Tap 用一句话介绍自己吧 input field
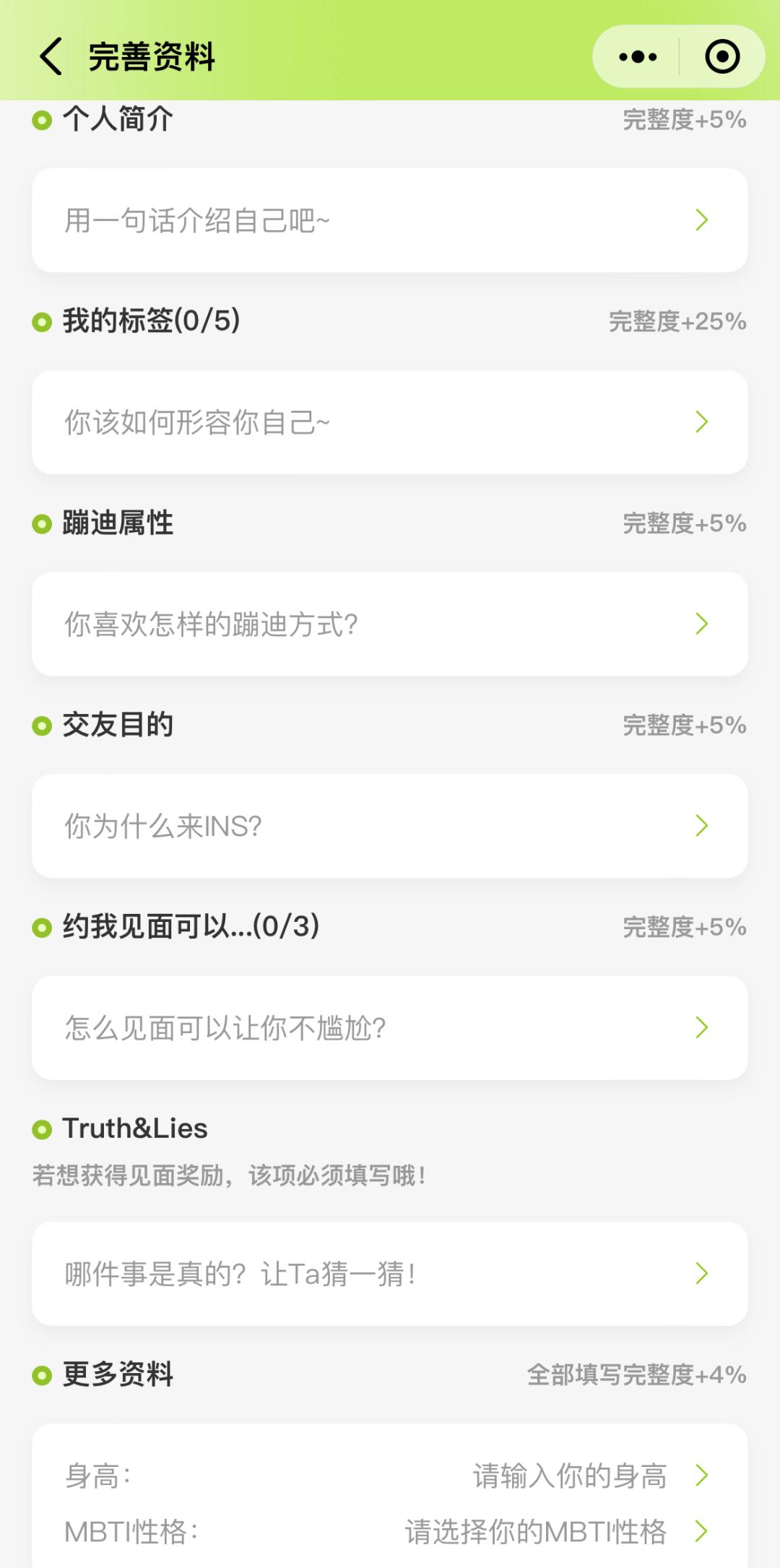The height and width of the screenshot is (1568, 780). click(x=289, y=219)
